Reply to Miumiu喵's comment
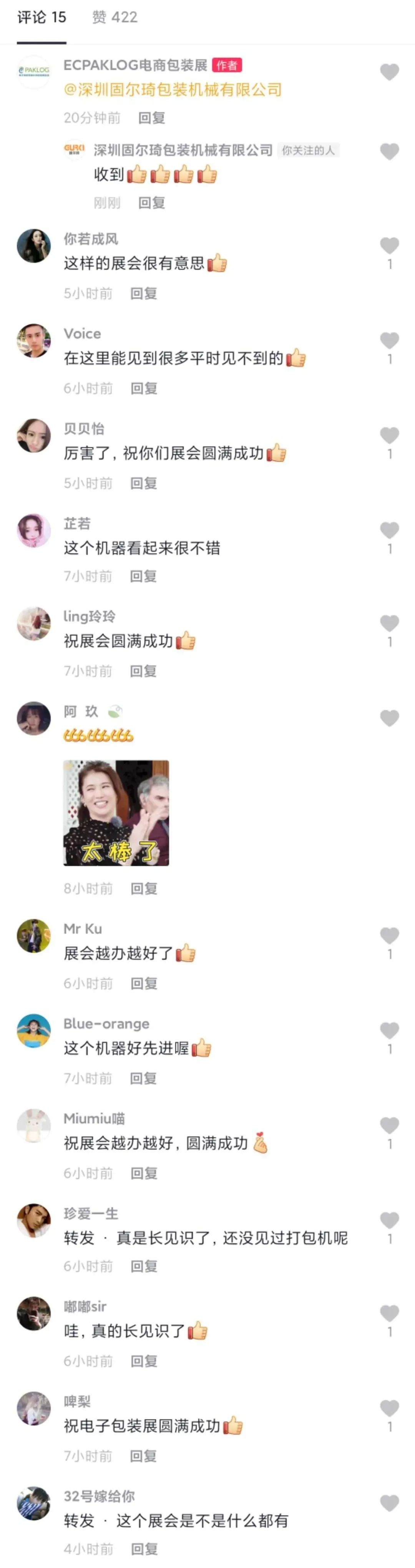Image resolution: width=415 pixels, height=1568 pixels. point(144,1173)
